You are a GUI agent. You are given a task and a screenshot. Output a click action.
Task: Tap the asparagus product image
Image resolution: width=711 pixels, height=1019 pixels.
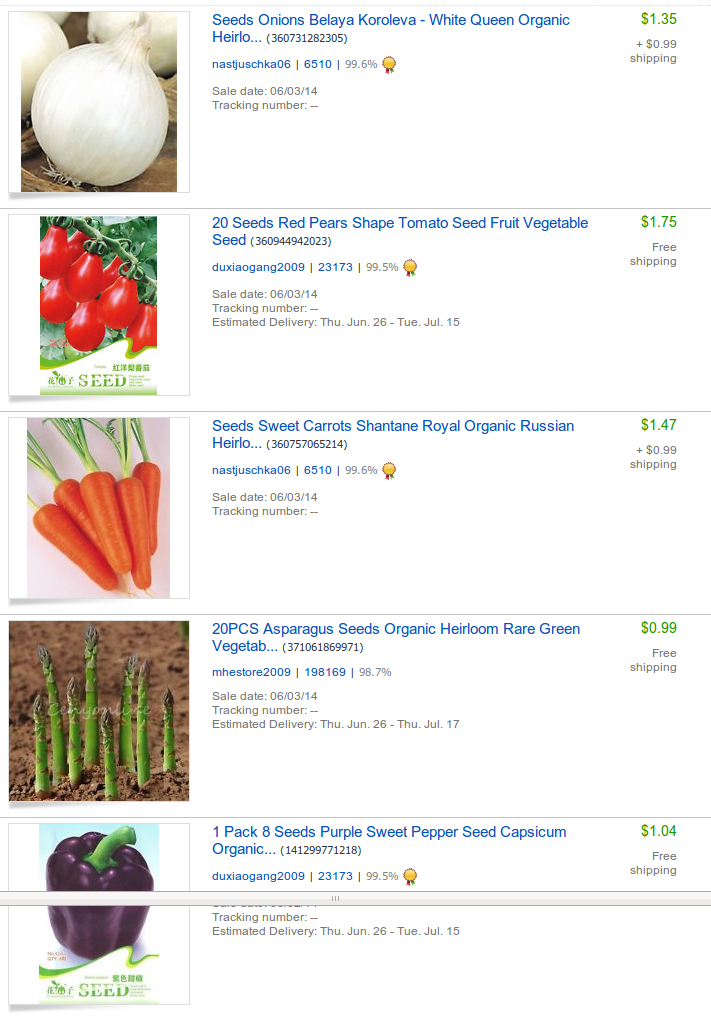99,711
